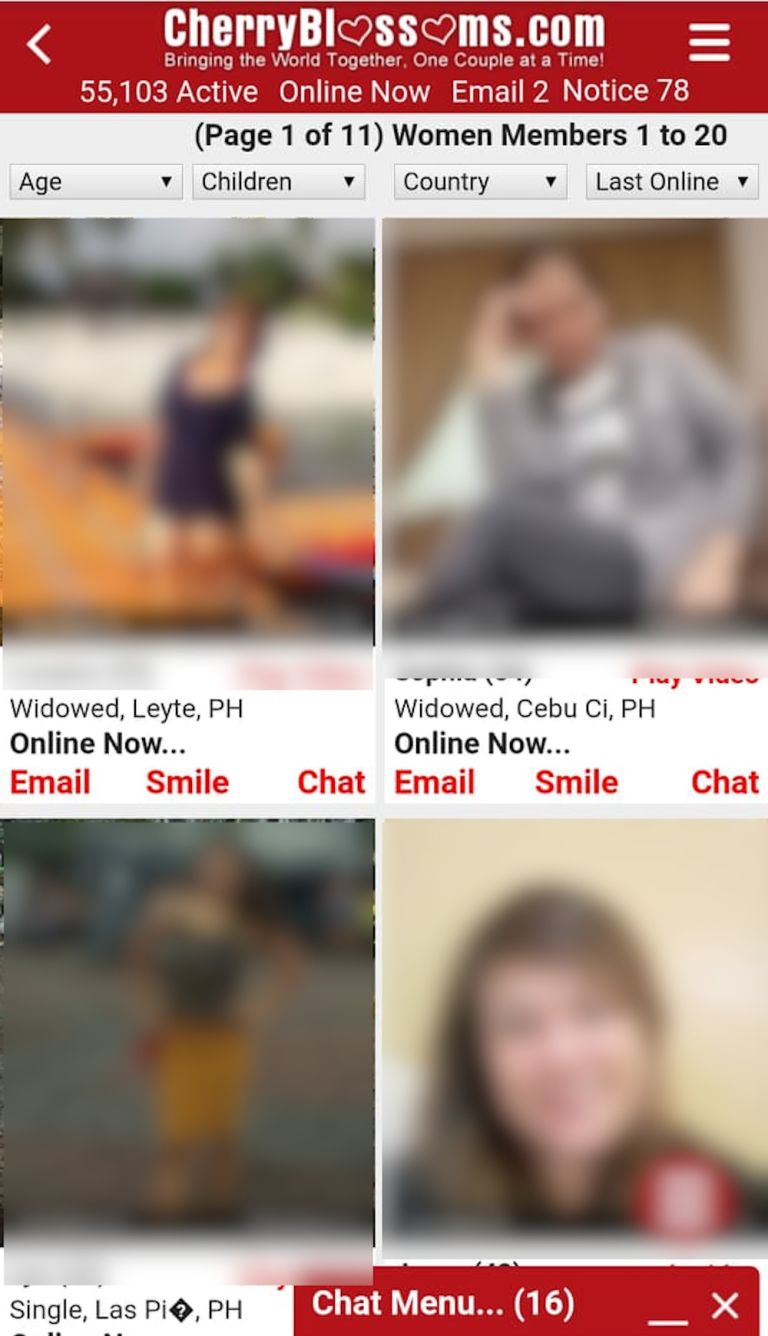
Task: View the Notice 78 link
Action: [625, 91]
